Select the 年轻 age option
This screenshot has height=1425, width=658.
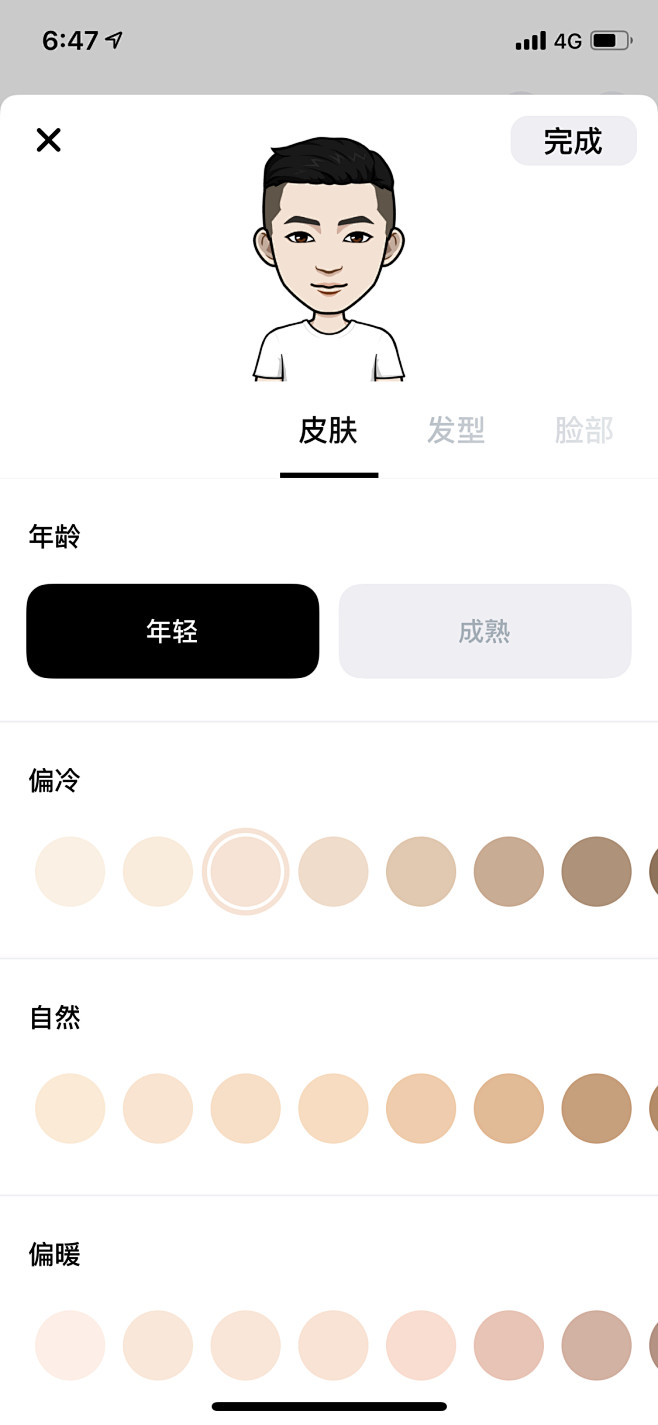(x=173, y=631)
